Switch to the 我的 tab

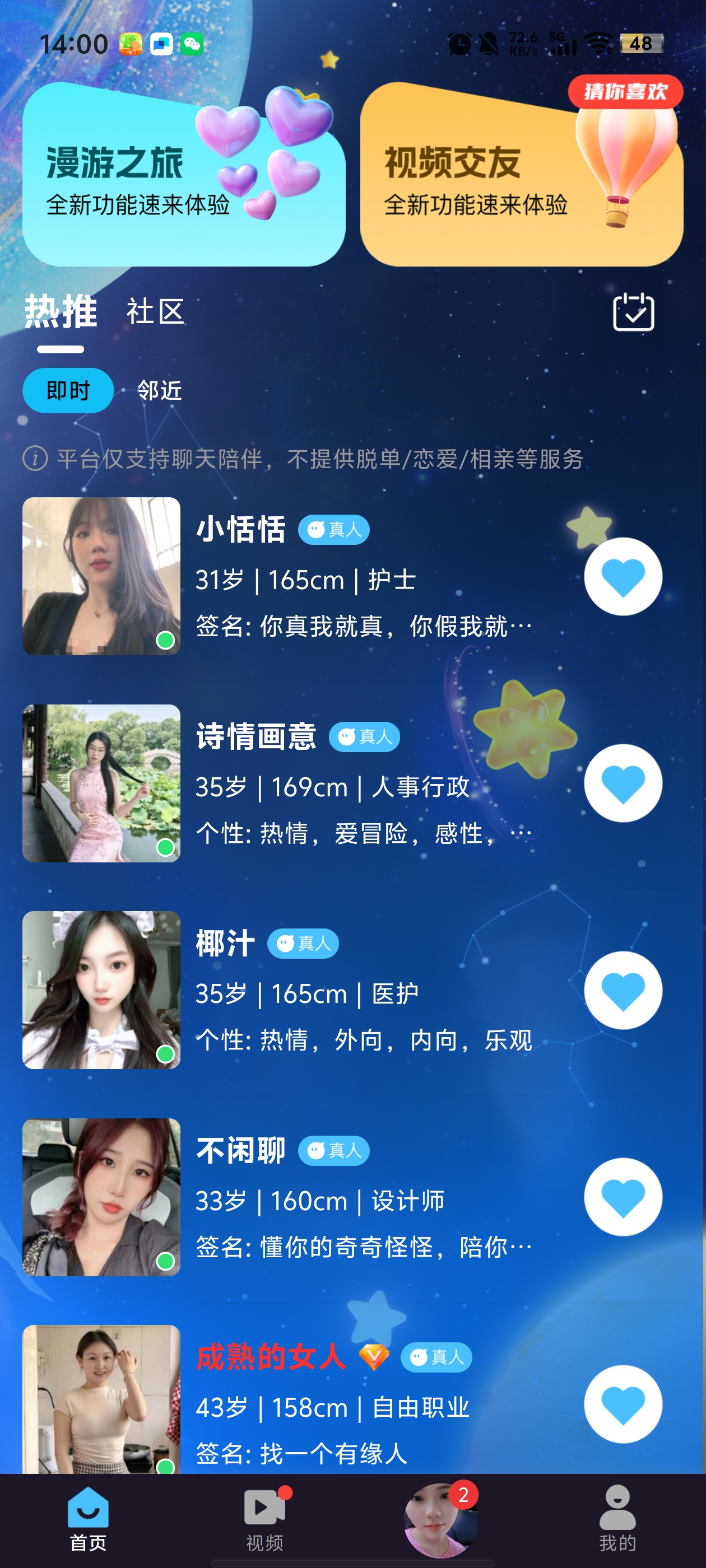coord(617,1519)
